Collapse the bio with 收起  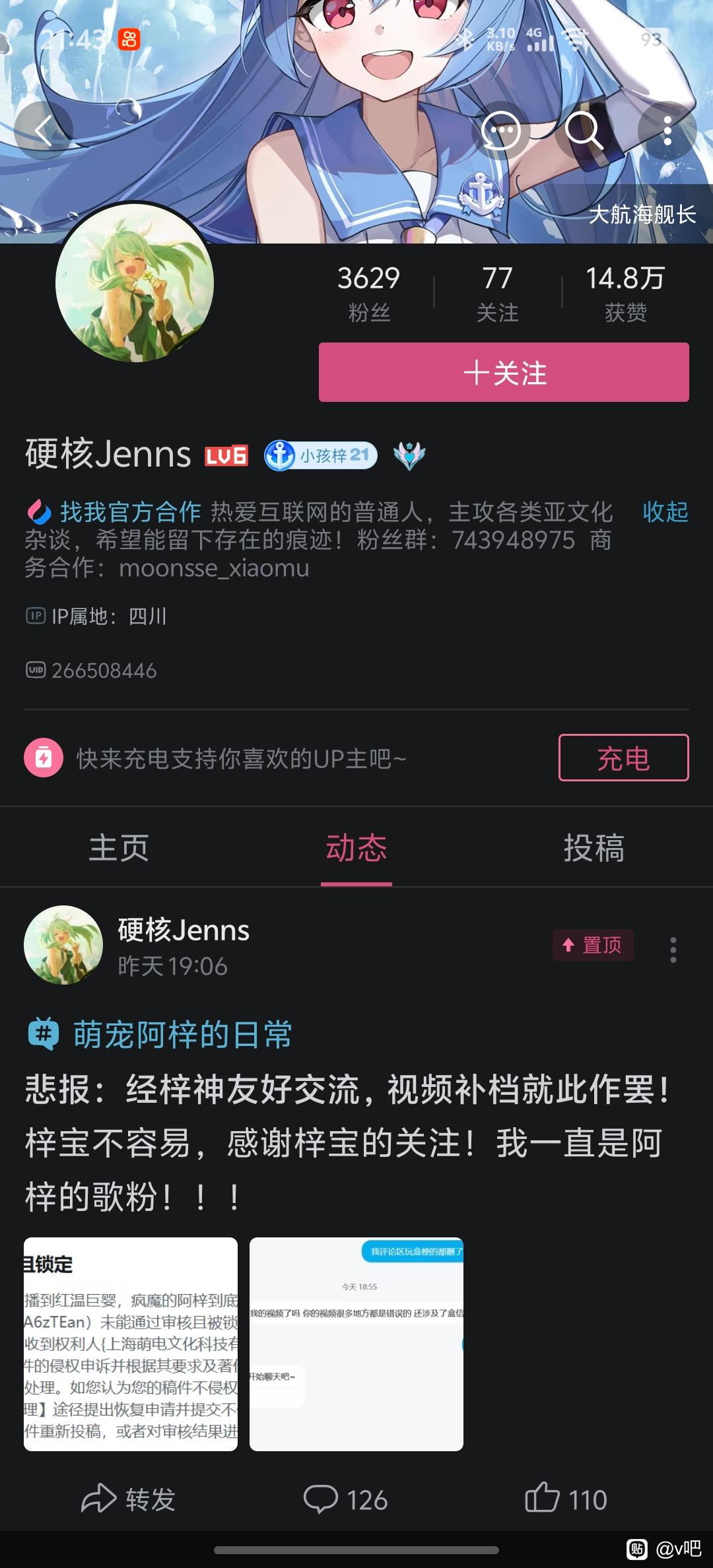pyautogui.click(x=665, y=512)
